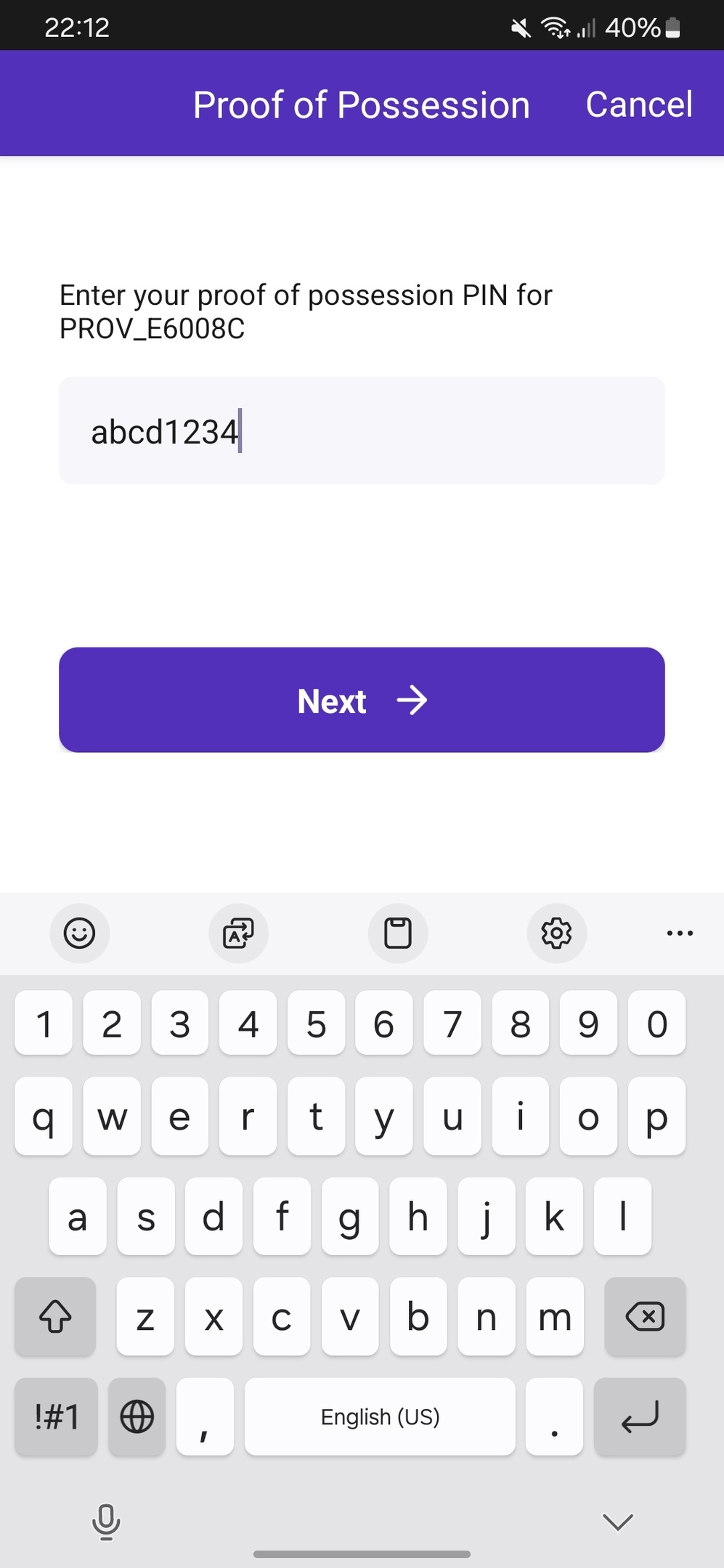The width and height of the screenshot is (724, 1568).
Task: Open the keyboard emoji picker
Action: 79,933
